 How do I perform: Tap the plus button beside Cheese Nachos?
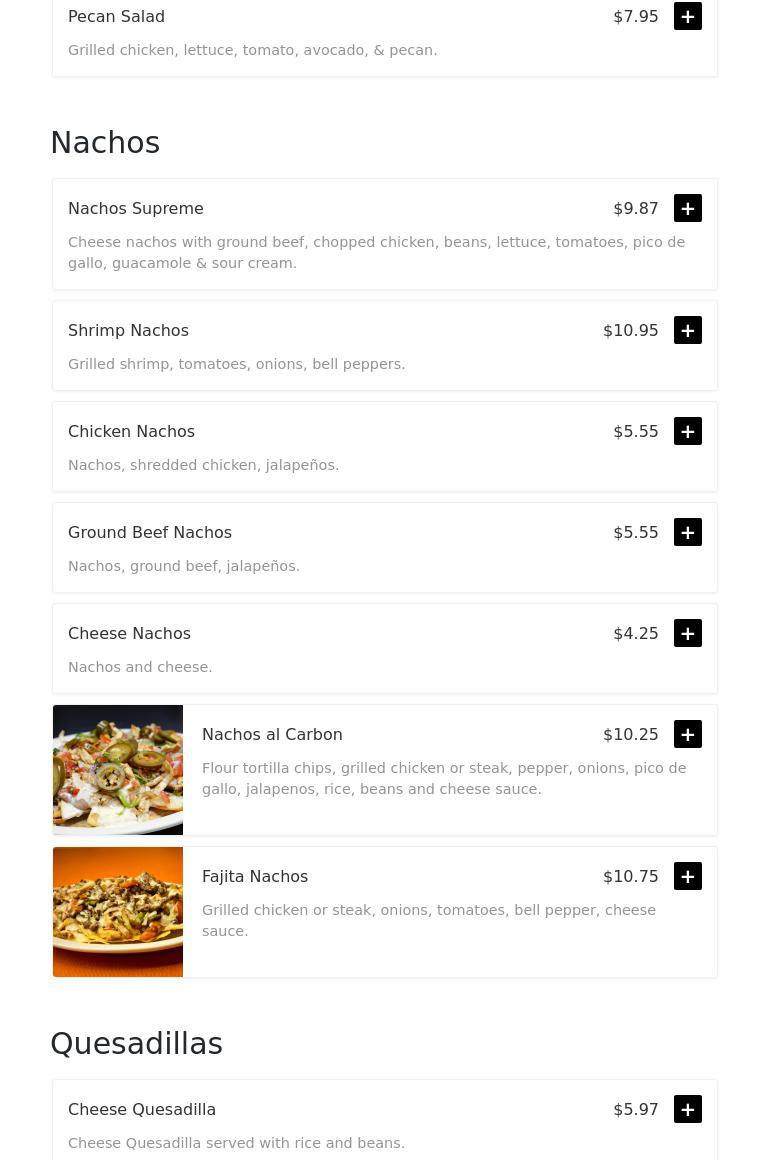pos(688,634)
